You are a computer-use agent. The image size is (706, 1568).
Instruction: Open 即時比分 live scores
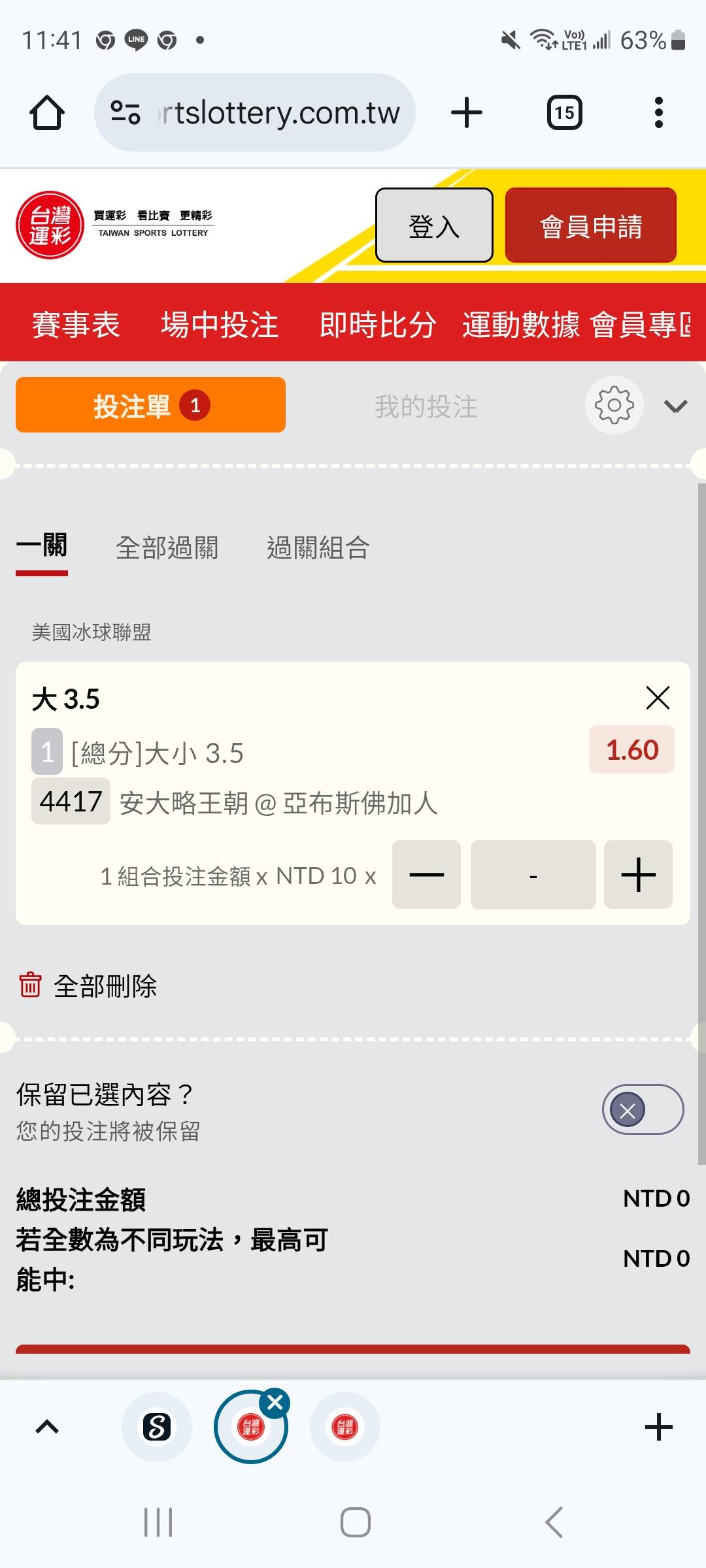pyautogui.click(x=378, y=325)
